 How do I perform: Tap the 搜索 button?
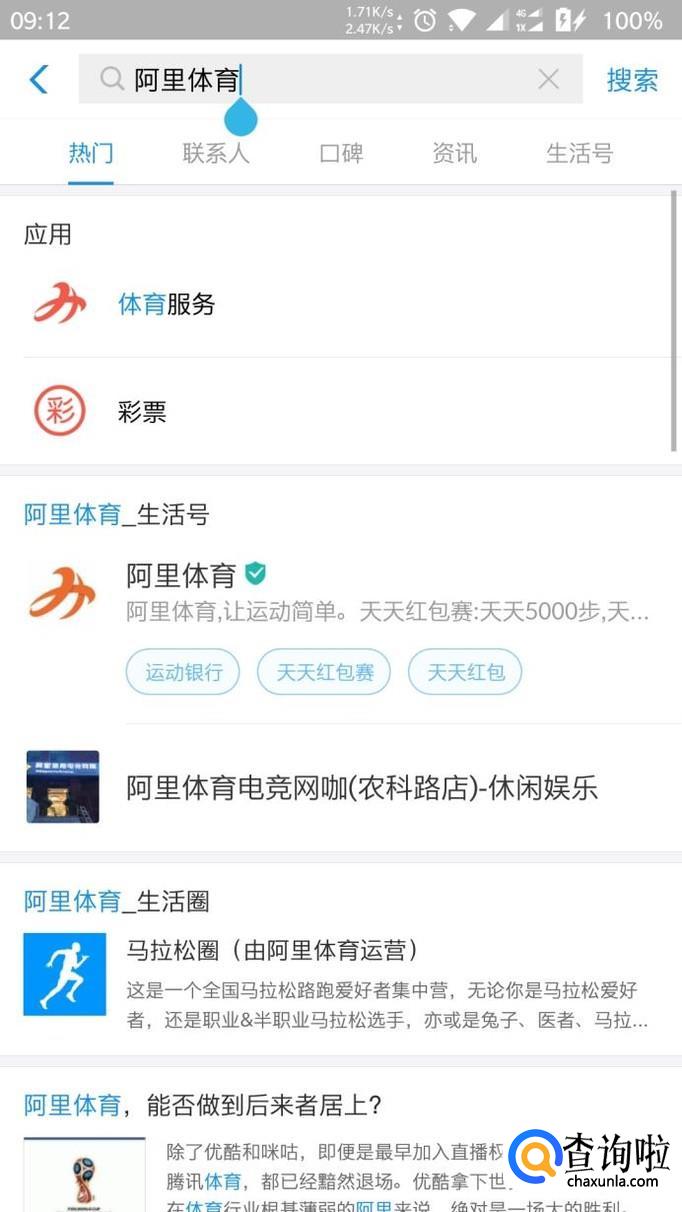(x=632, y=80)
